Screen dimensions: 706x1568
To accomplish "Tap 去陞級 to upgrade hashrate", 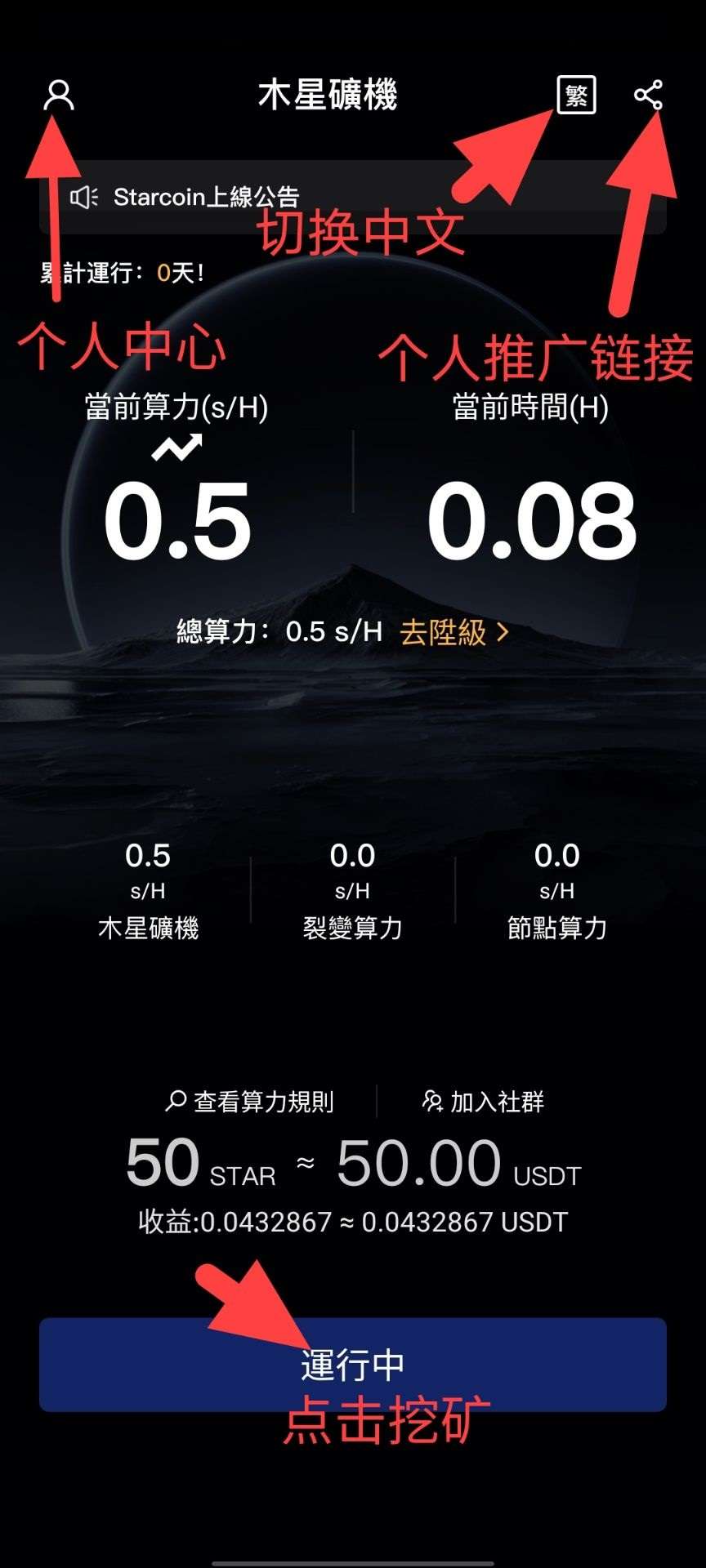I will click(454, 631).
